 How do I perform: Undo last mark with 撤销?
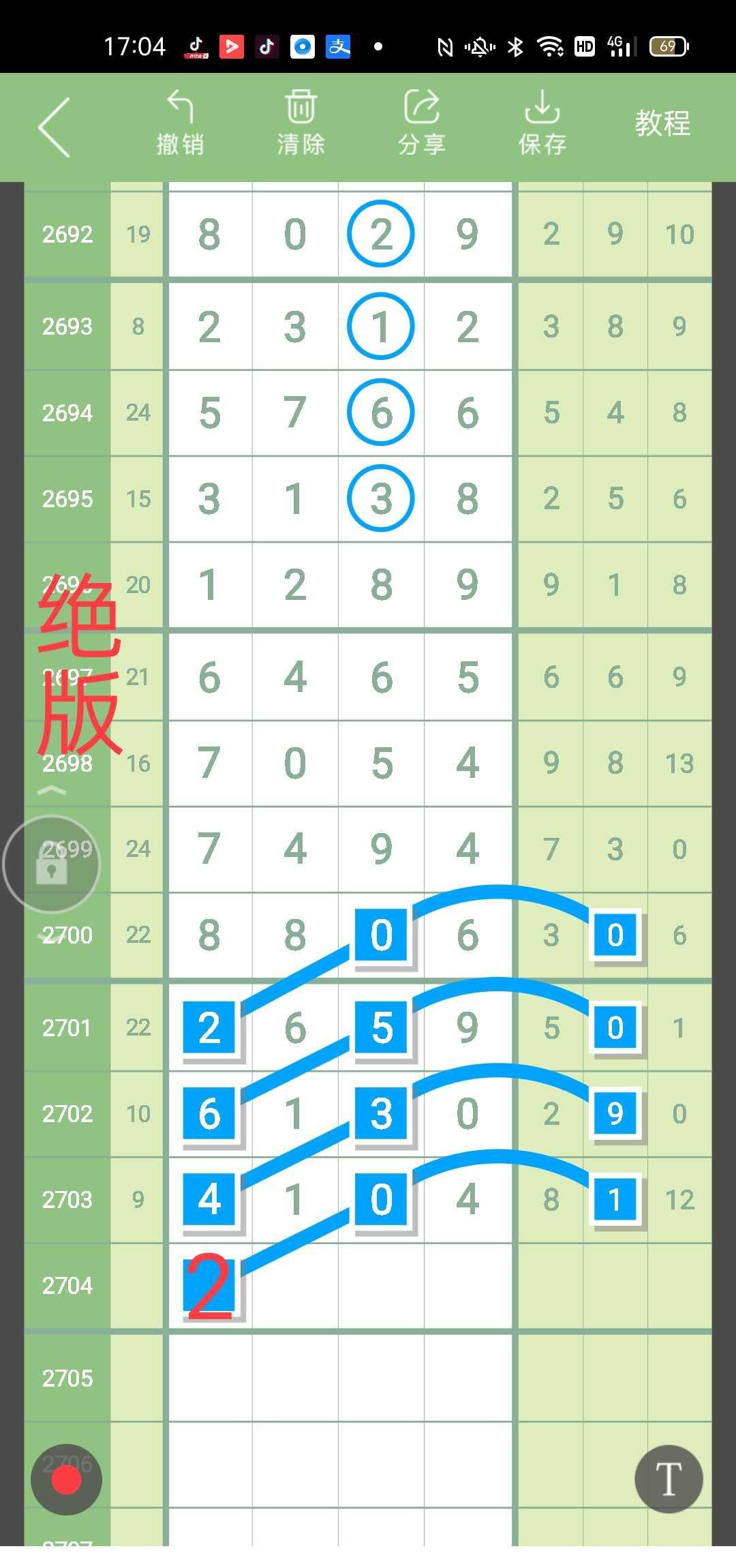pos(180,124)
